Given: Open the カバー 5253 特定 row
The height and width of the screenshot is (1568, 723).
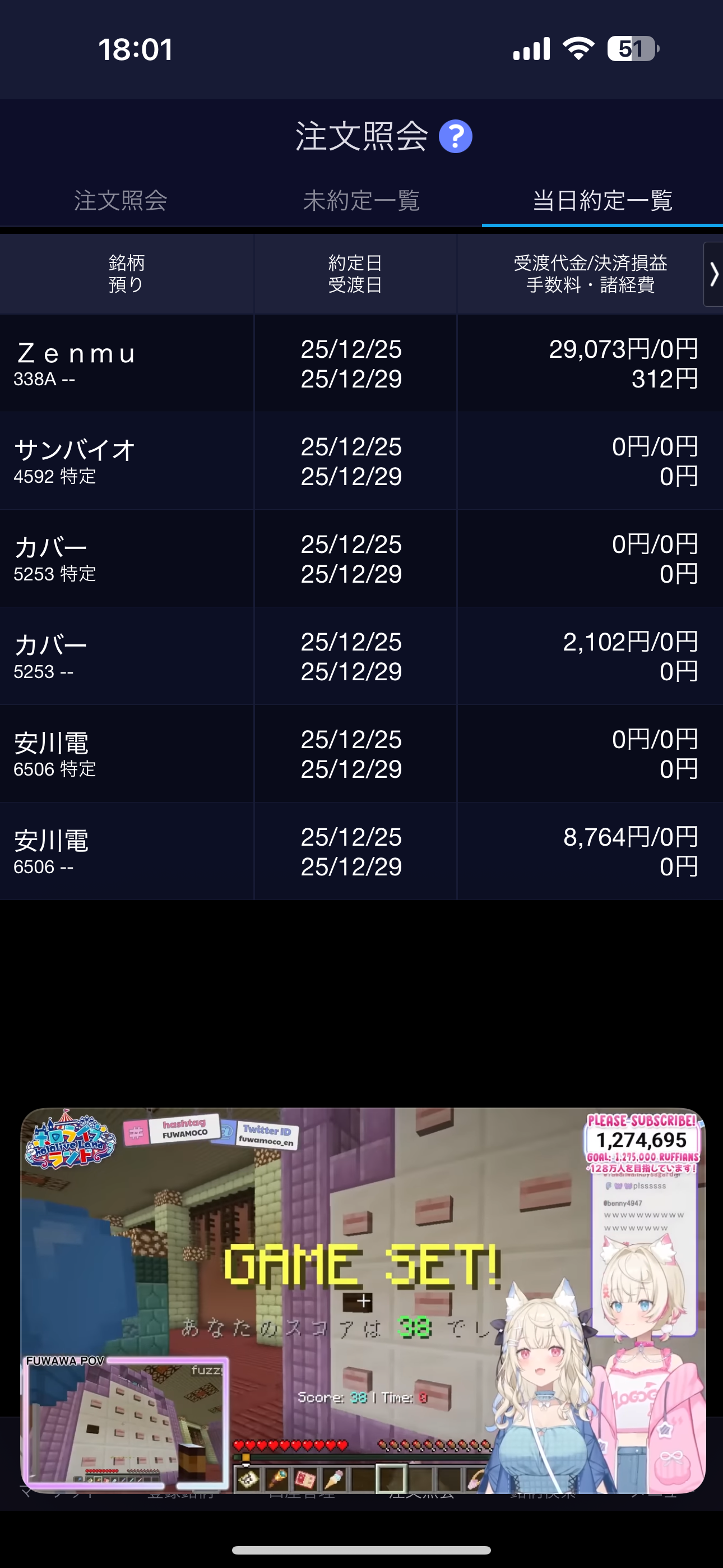Looking at the screenshot, I should pos(361,558).
